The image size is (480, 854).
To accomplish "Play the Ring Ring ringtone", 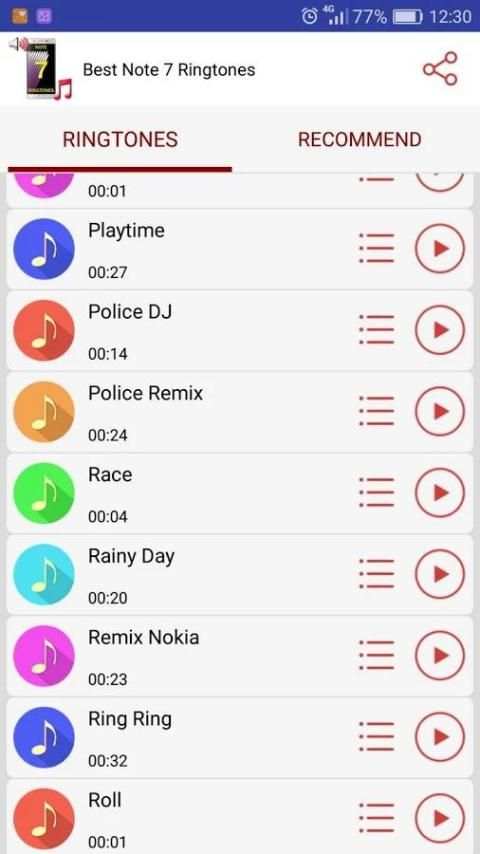I will point(440,737).
